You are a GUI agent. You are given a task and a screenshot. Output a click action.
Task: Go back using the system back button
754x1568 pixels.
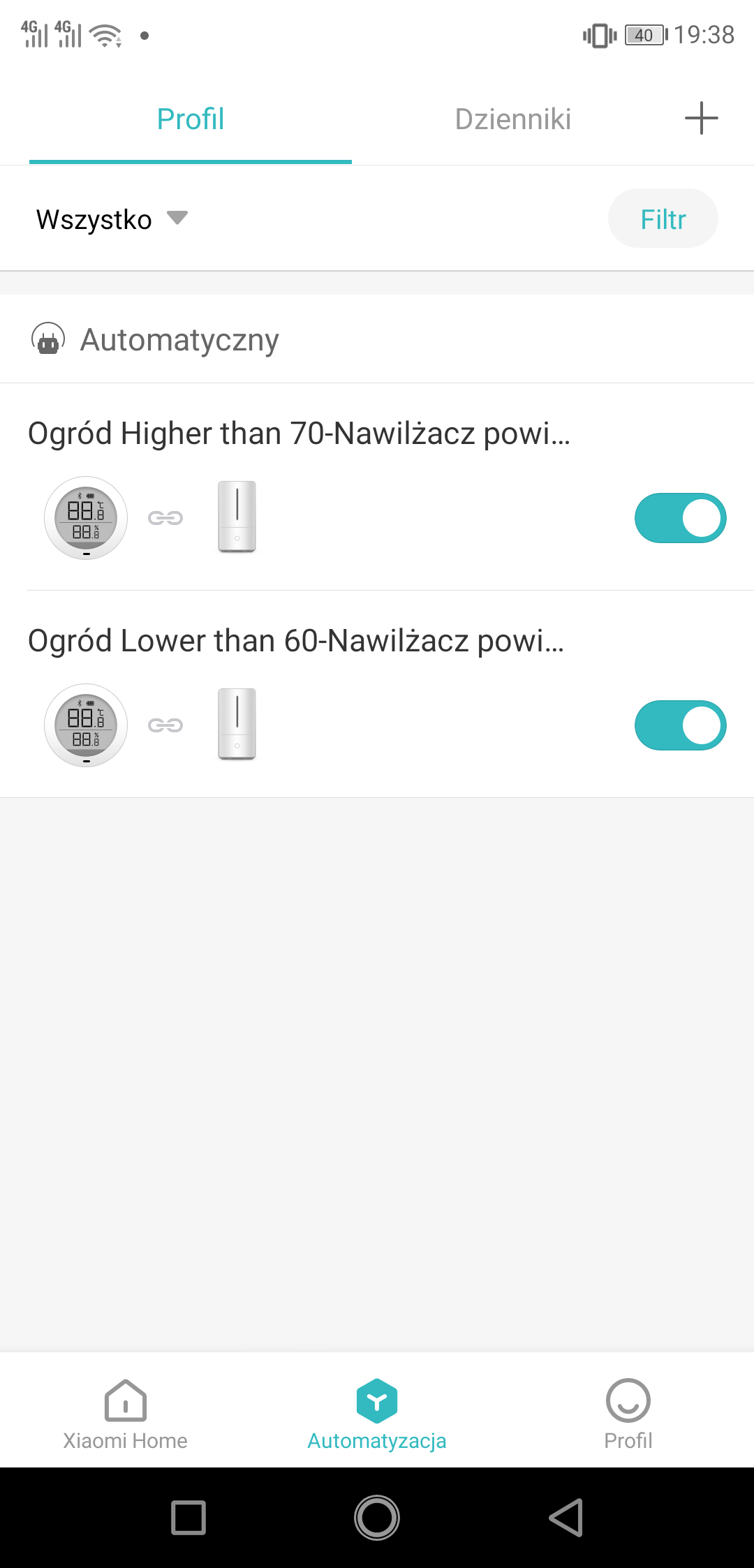point(565,1517)
